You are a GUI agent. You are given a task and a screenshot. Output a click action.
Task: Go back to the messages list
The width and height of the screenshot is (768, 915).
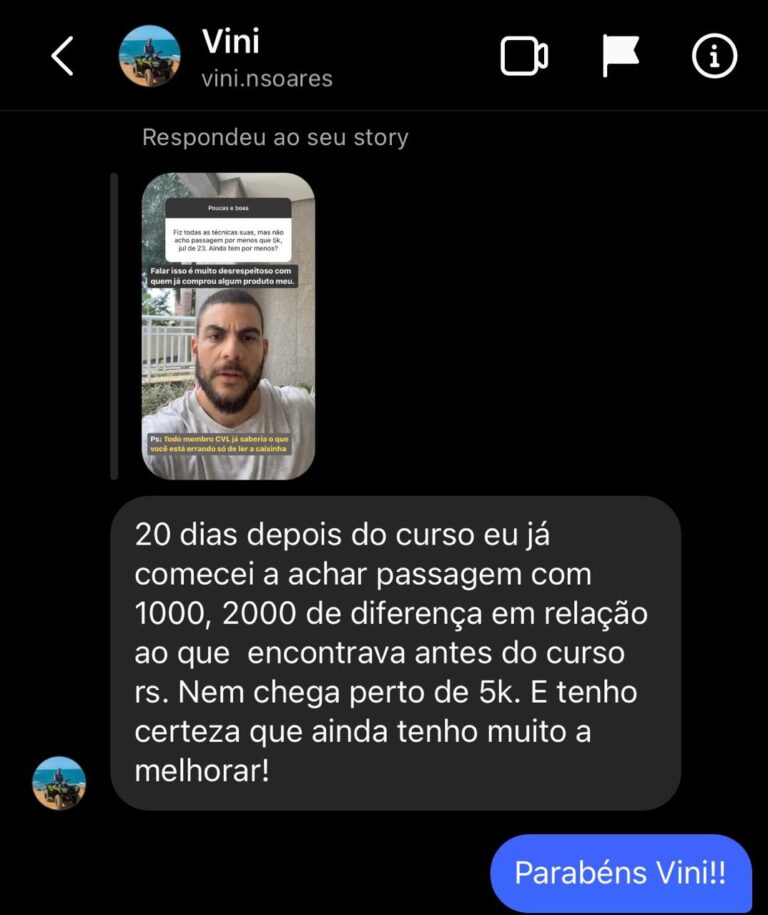pos(62,57)
